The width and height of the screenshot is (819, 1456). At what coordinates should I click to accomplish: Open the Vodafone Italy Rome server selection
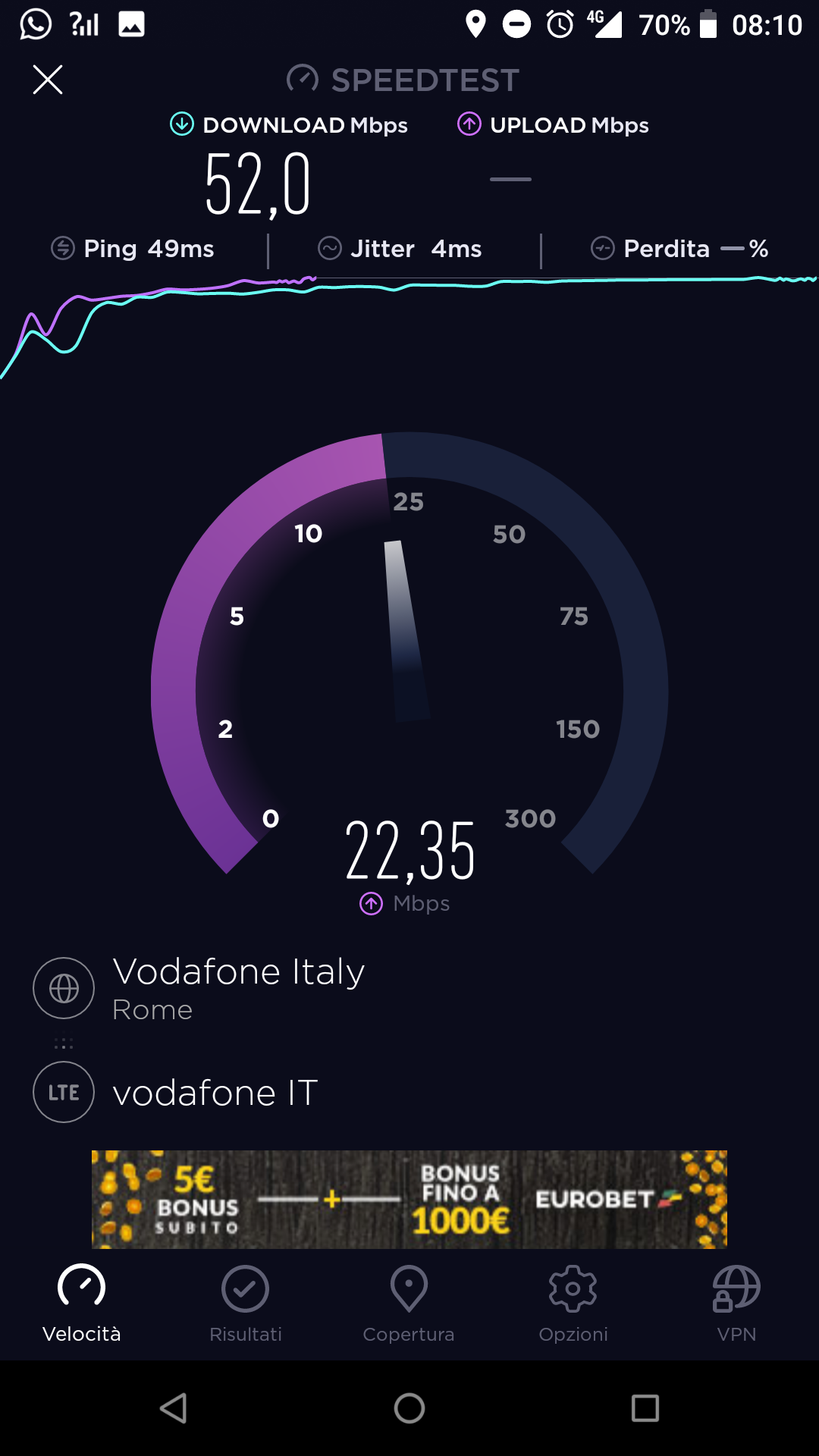[x=199, y=988]
